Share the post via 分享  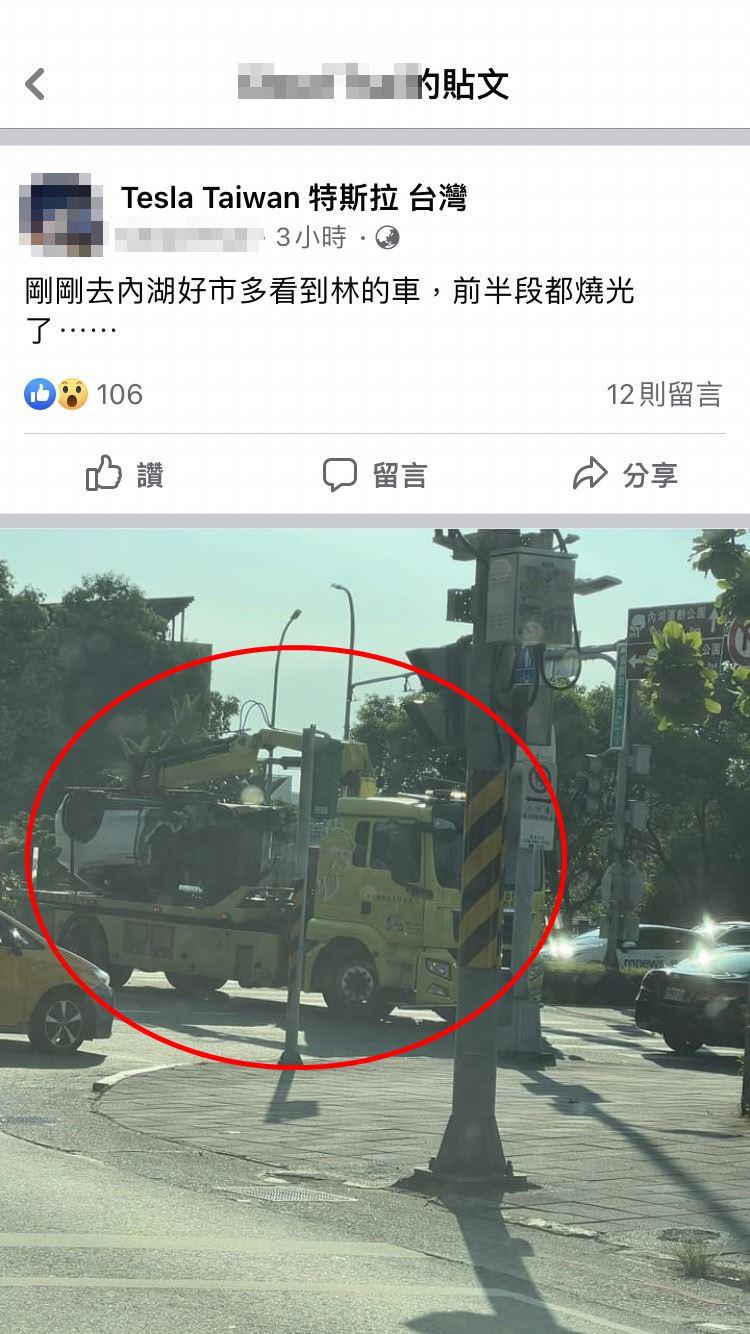tap(625, 474)
